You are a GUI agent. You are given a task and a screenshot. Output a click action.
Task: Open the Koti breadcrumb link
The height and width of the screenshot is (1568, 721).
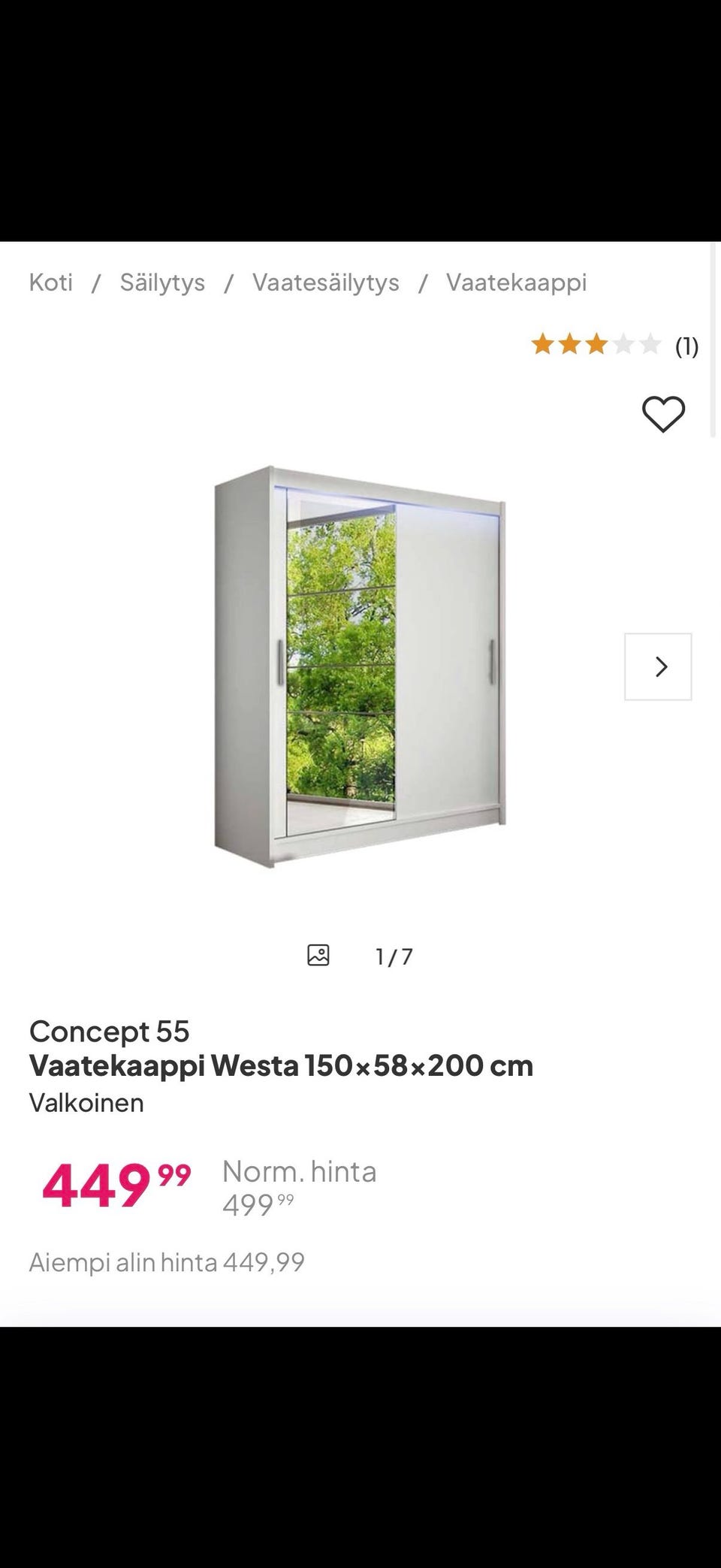pos(50,282)
